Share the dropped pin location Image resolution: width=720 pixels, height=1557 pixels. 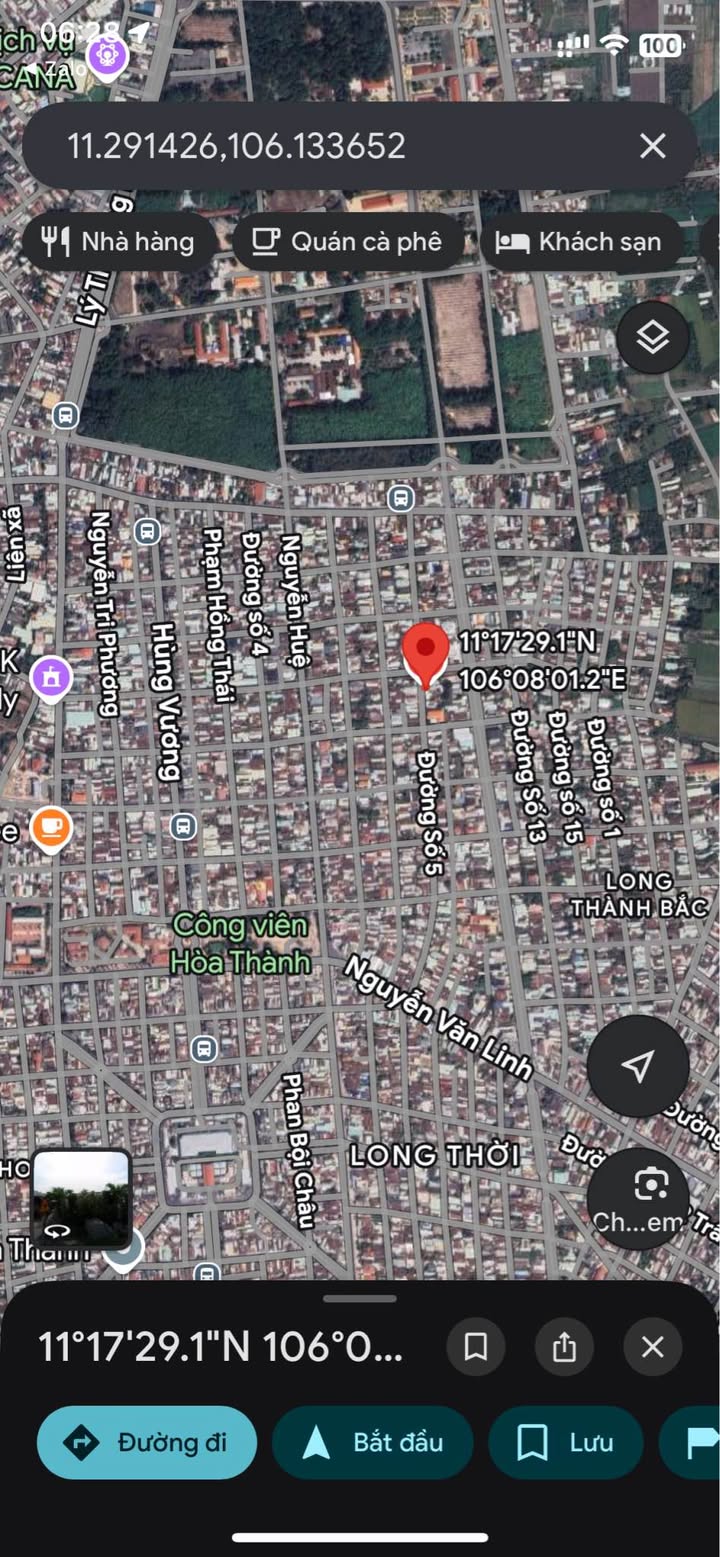[564, 1347]
